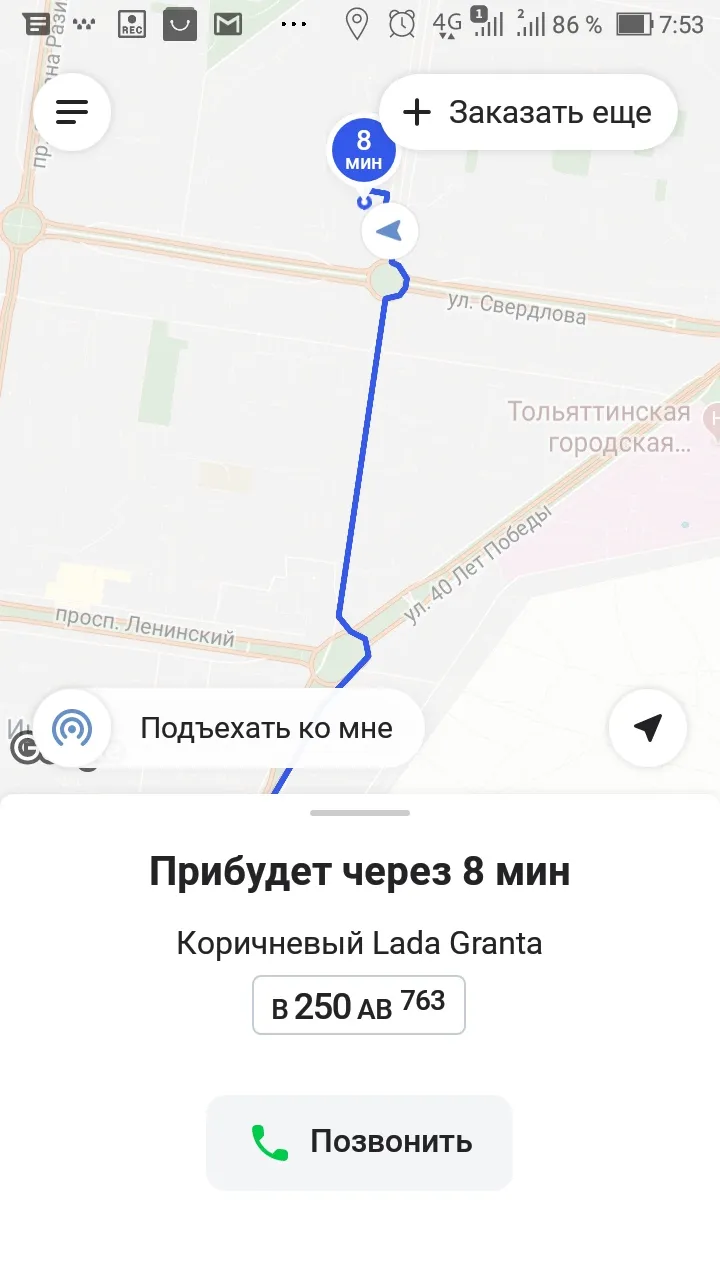Tap the 8 мин driver marker
Screen dimensions: 720x1280
pos(364,150)
